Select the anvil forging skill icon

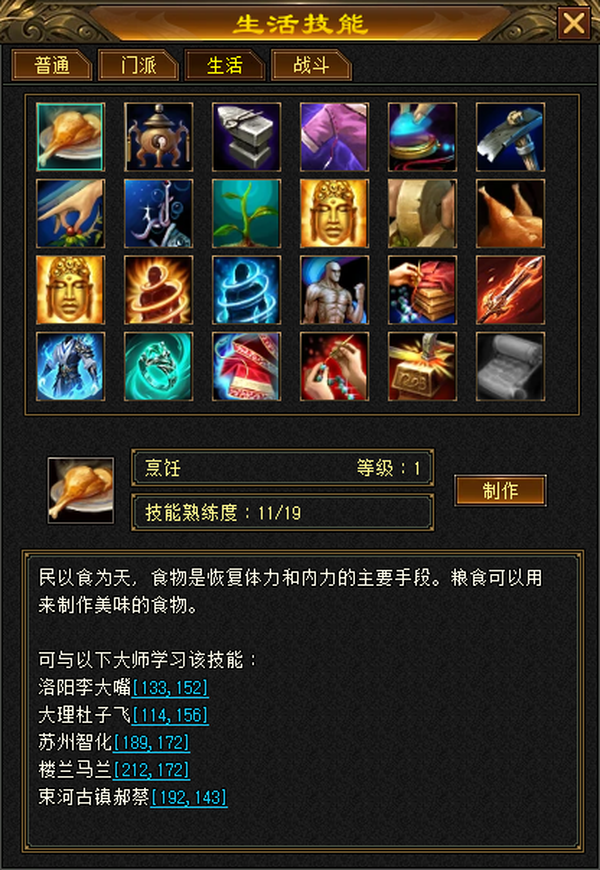click(246, 137)
